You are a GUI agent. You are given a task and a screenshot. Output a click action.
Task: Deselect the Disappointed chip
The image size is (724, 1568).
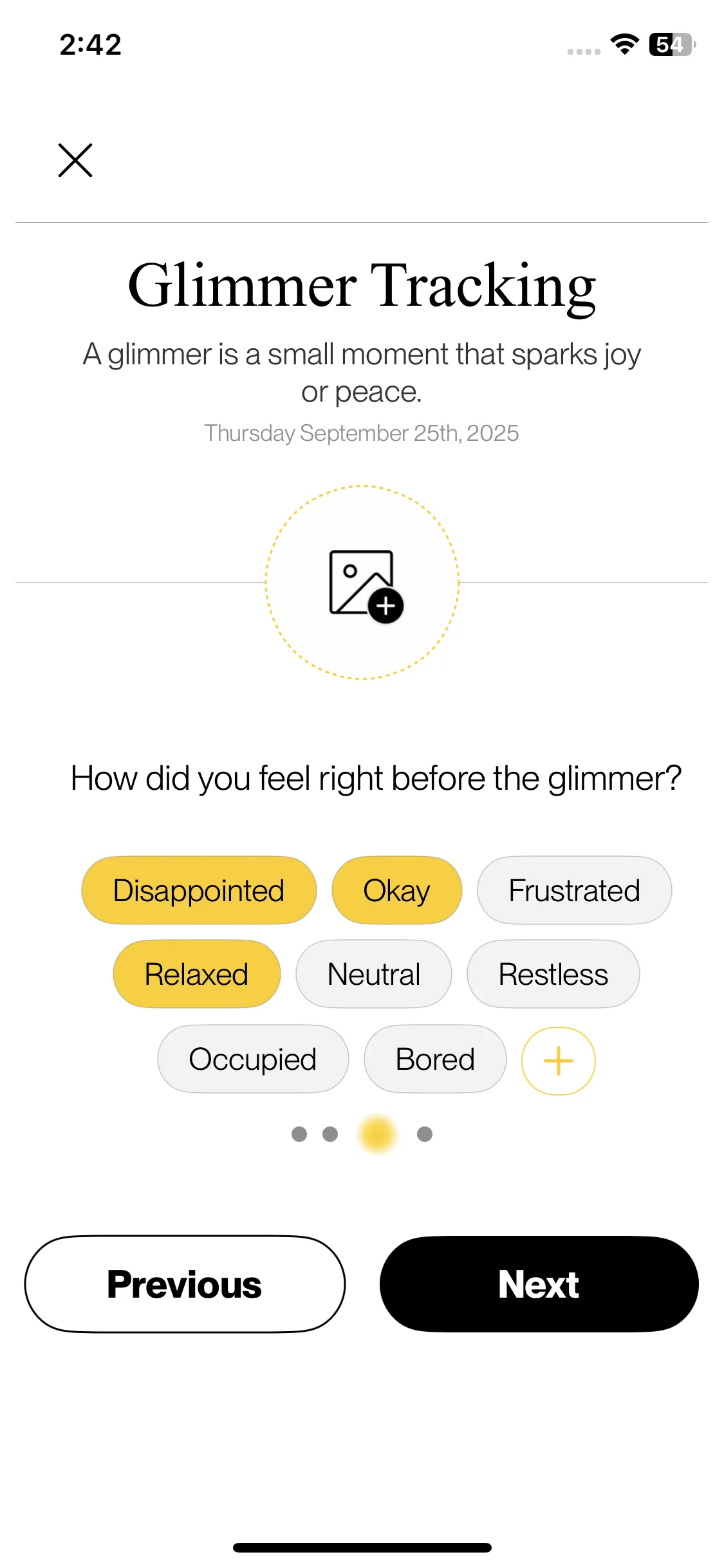click(199, 891)
